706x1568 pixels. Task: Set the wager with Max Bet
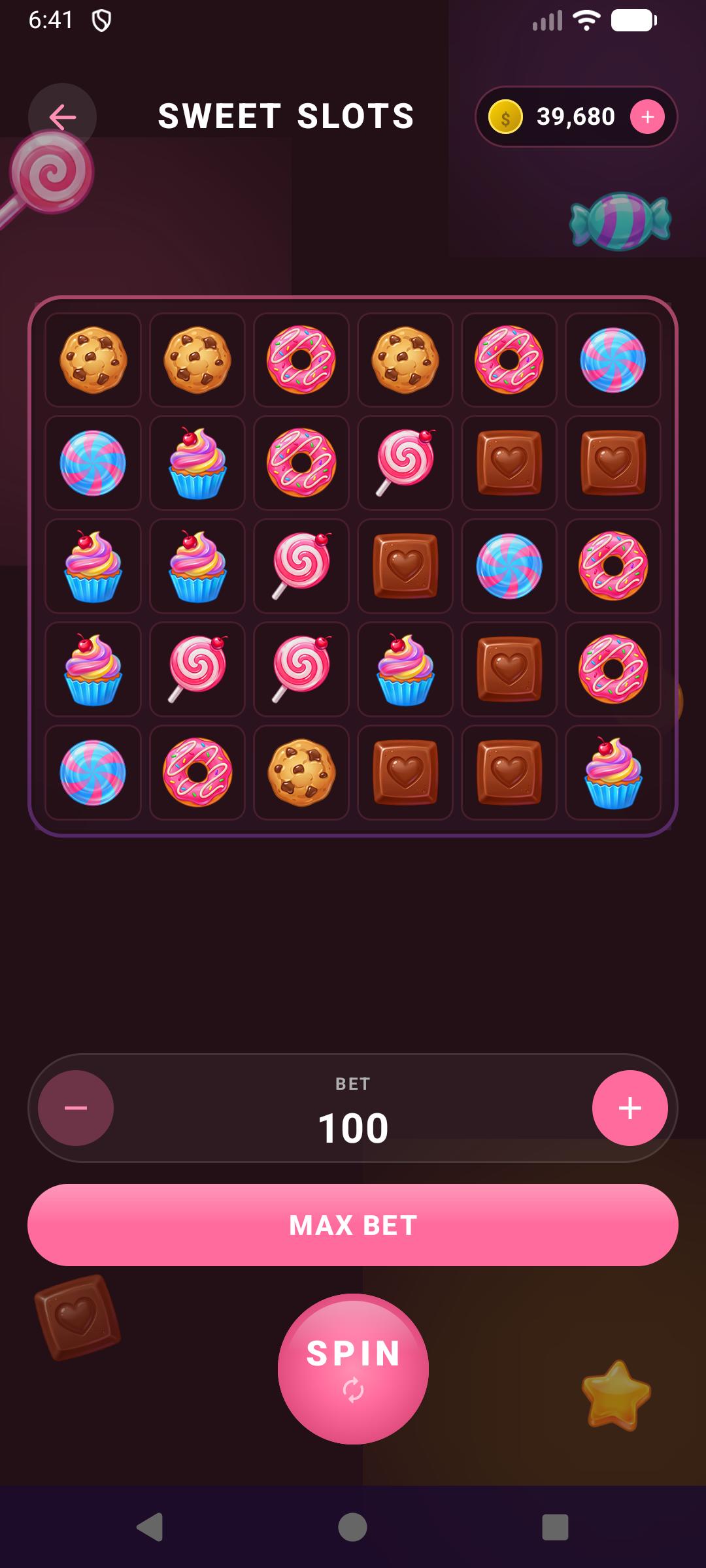point(353,1225)
